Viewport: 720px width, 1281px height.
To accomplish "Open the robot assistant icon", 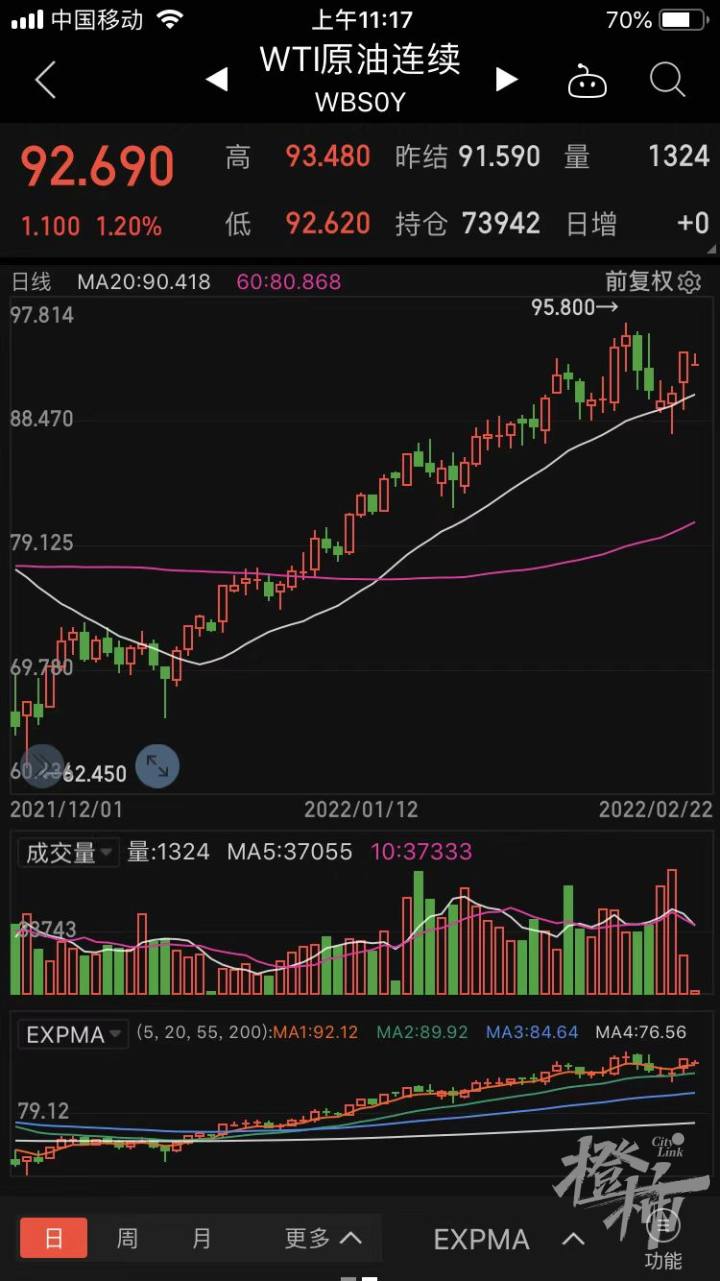I will click(587, 81).
